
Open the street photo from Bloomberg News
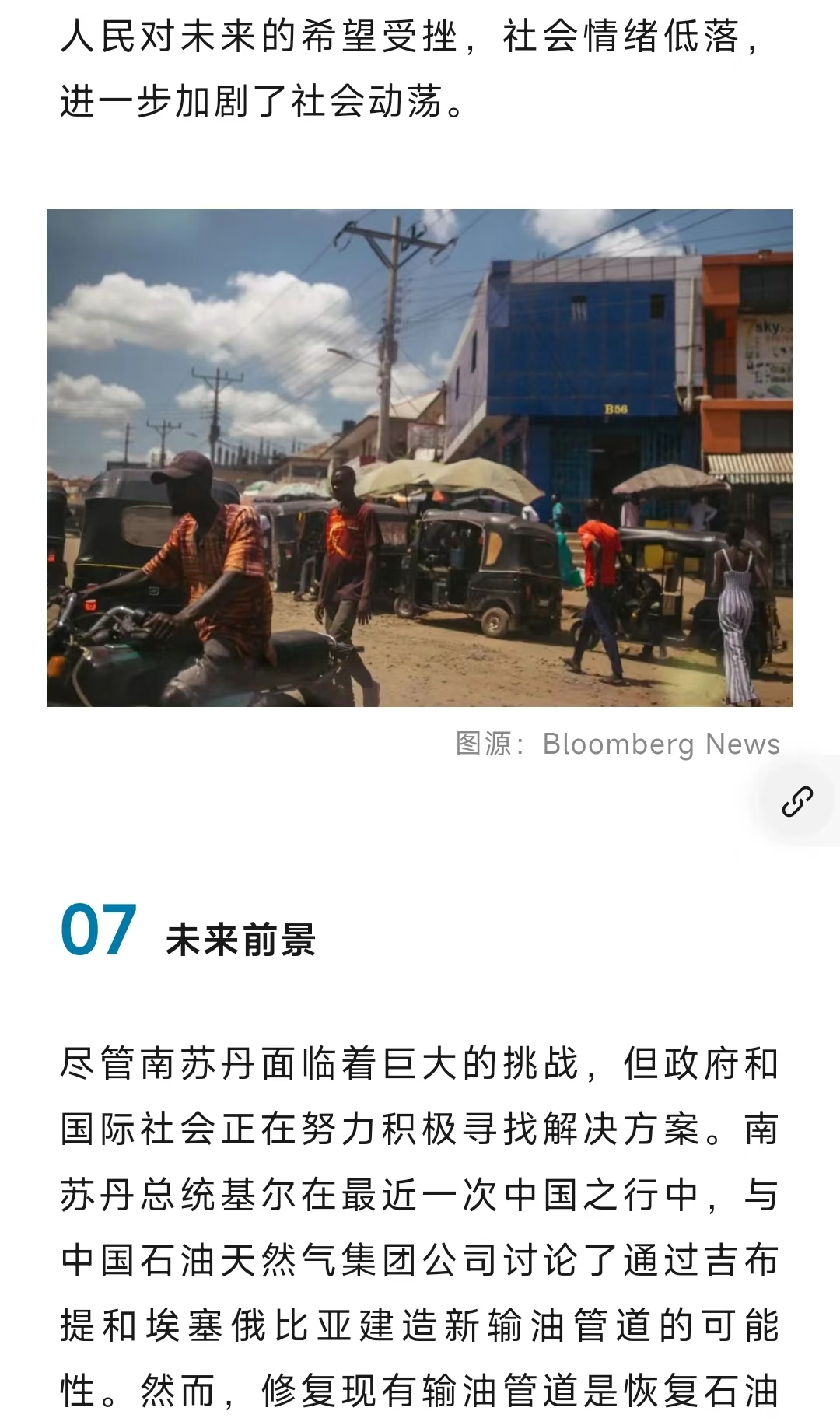[420, 458]
